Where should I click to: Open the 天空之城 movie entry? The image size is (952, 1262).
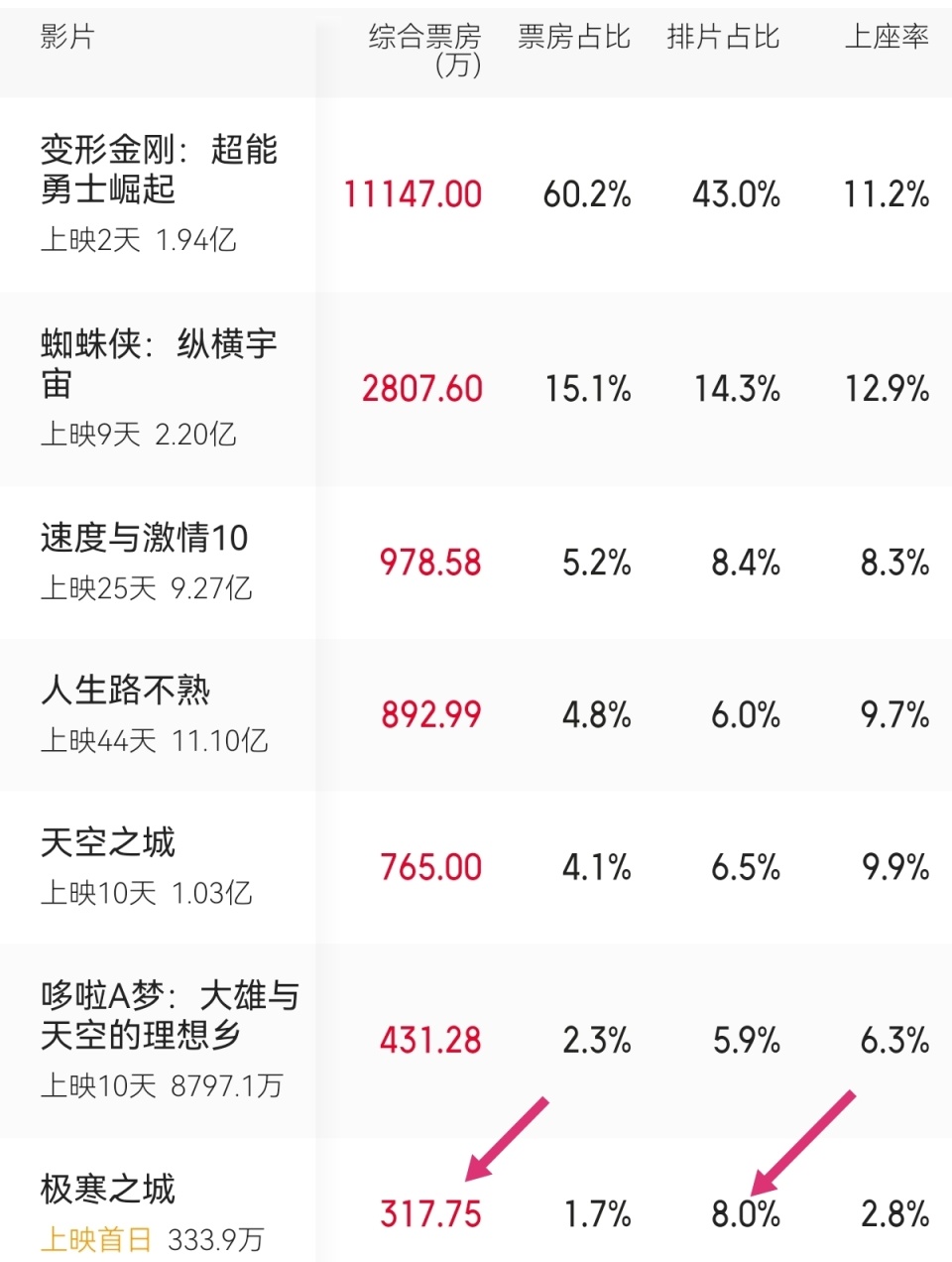point(109,843)
